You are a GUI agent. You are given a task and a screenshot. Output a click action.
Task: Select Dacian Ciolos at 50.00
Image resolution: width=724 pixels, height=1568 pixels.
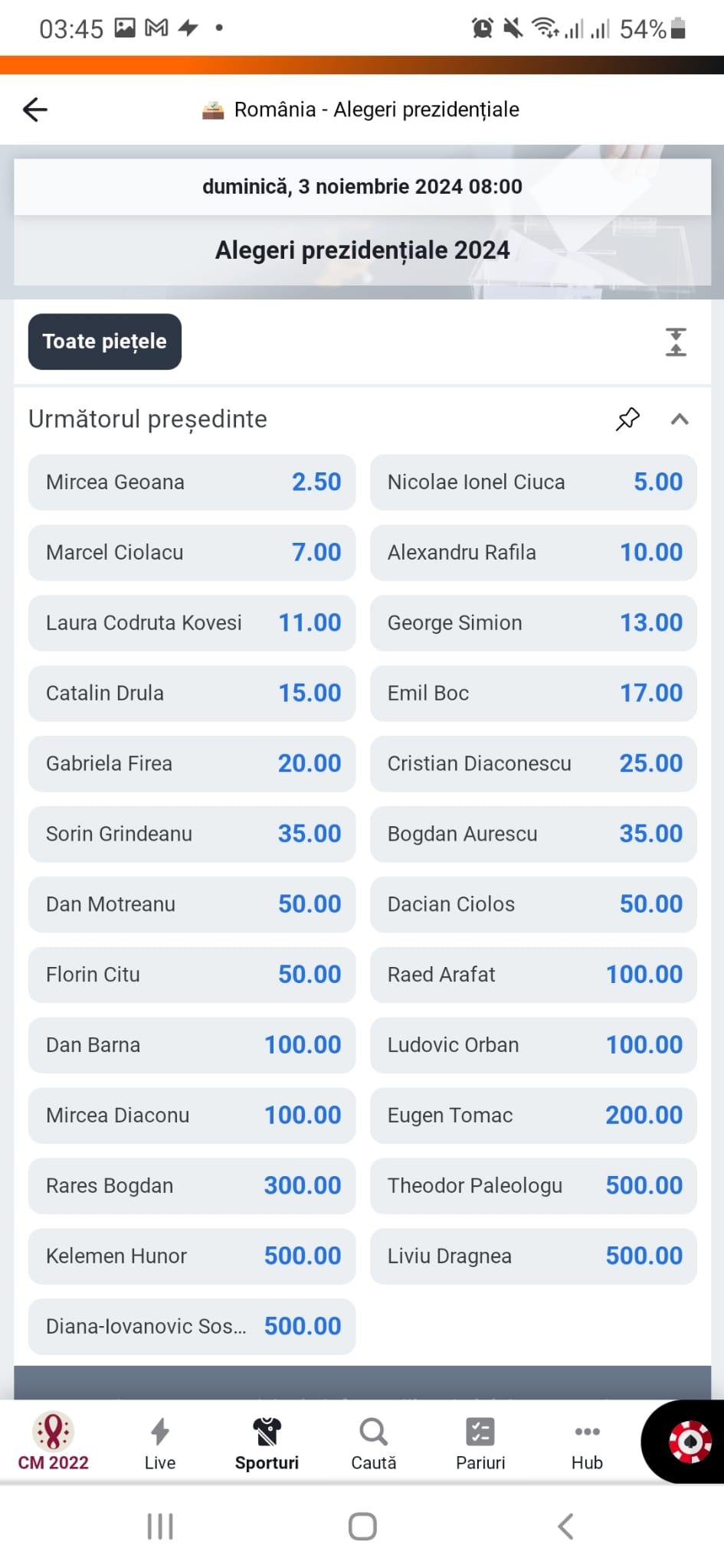(533, 904)
